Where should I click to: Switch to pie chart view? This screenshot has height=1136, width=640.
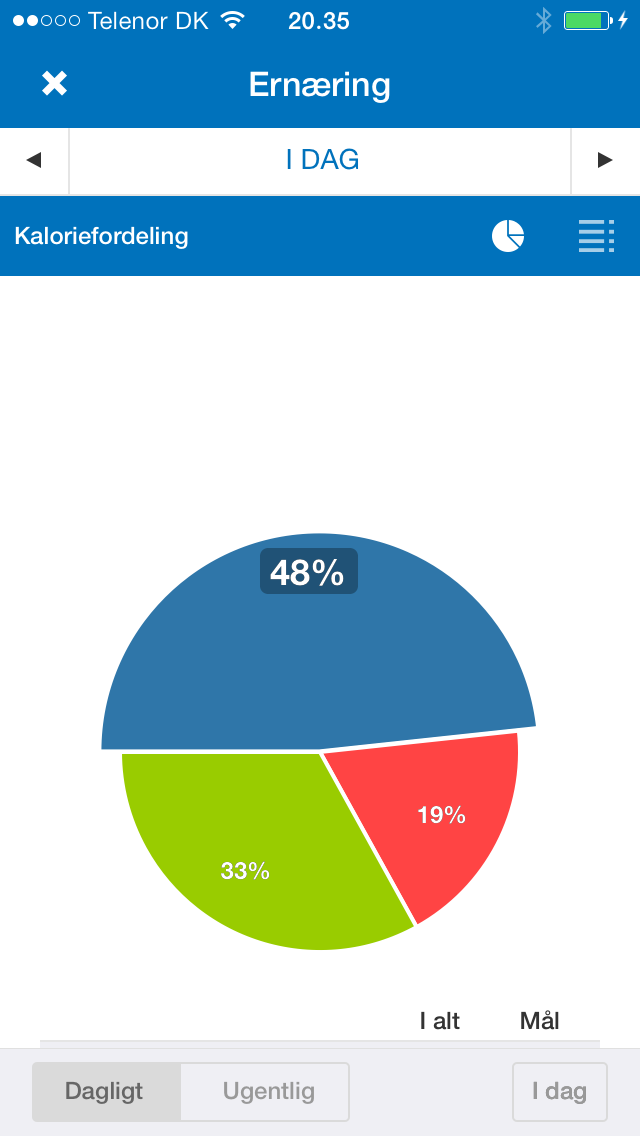pos(508,236)
